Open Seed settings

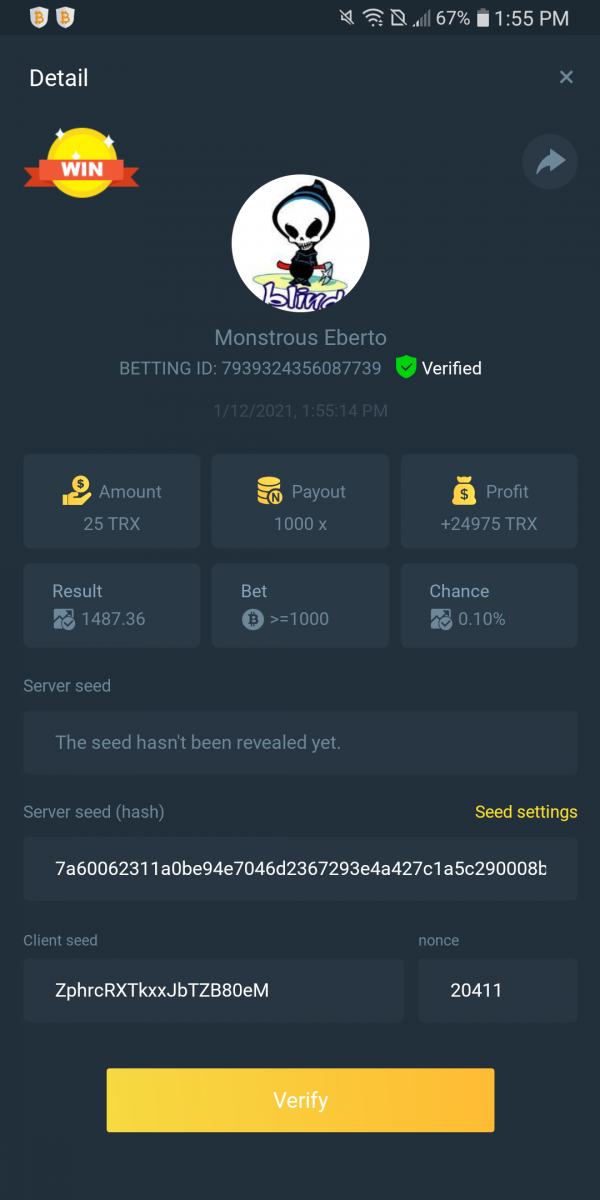click(x=526, y=812)
